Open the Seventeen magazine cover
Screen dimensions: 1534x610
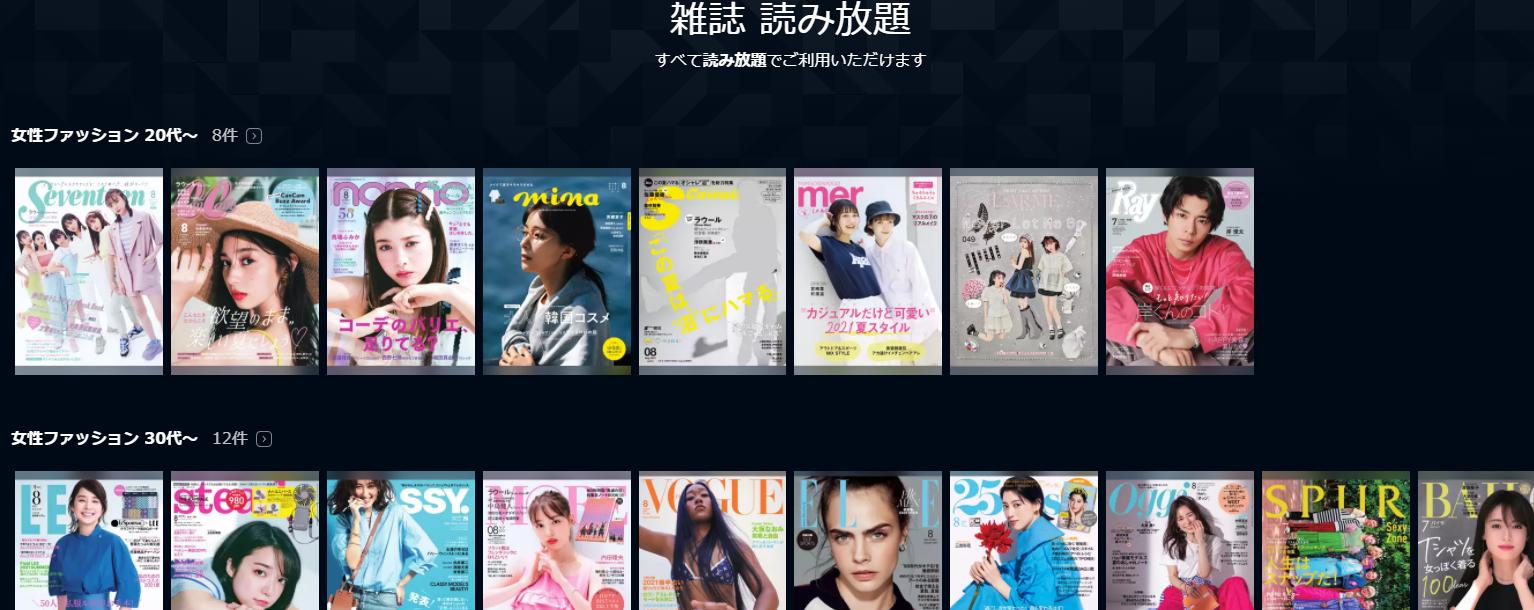point(89,271)
